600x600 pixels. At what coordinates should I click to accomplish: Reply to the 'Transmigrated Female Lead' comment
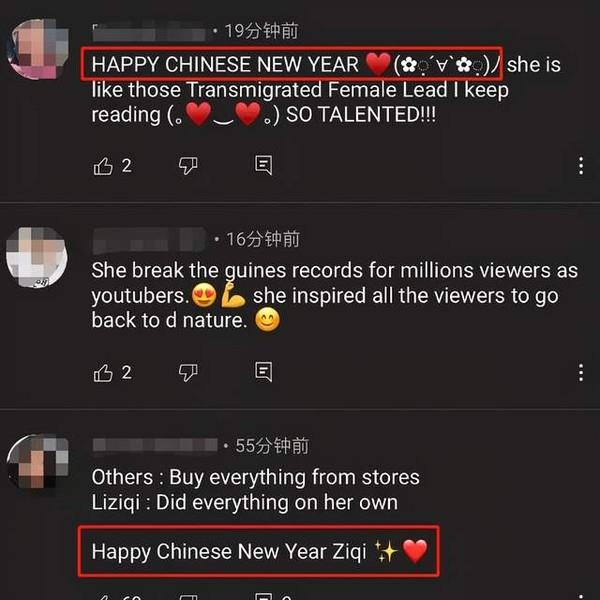[263, 166]
